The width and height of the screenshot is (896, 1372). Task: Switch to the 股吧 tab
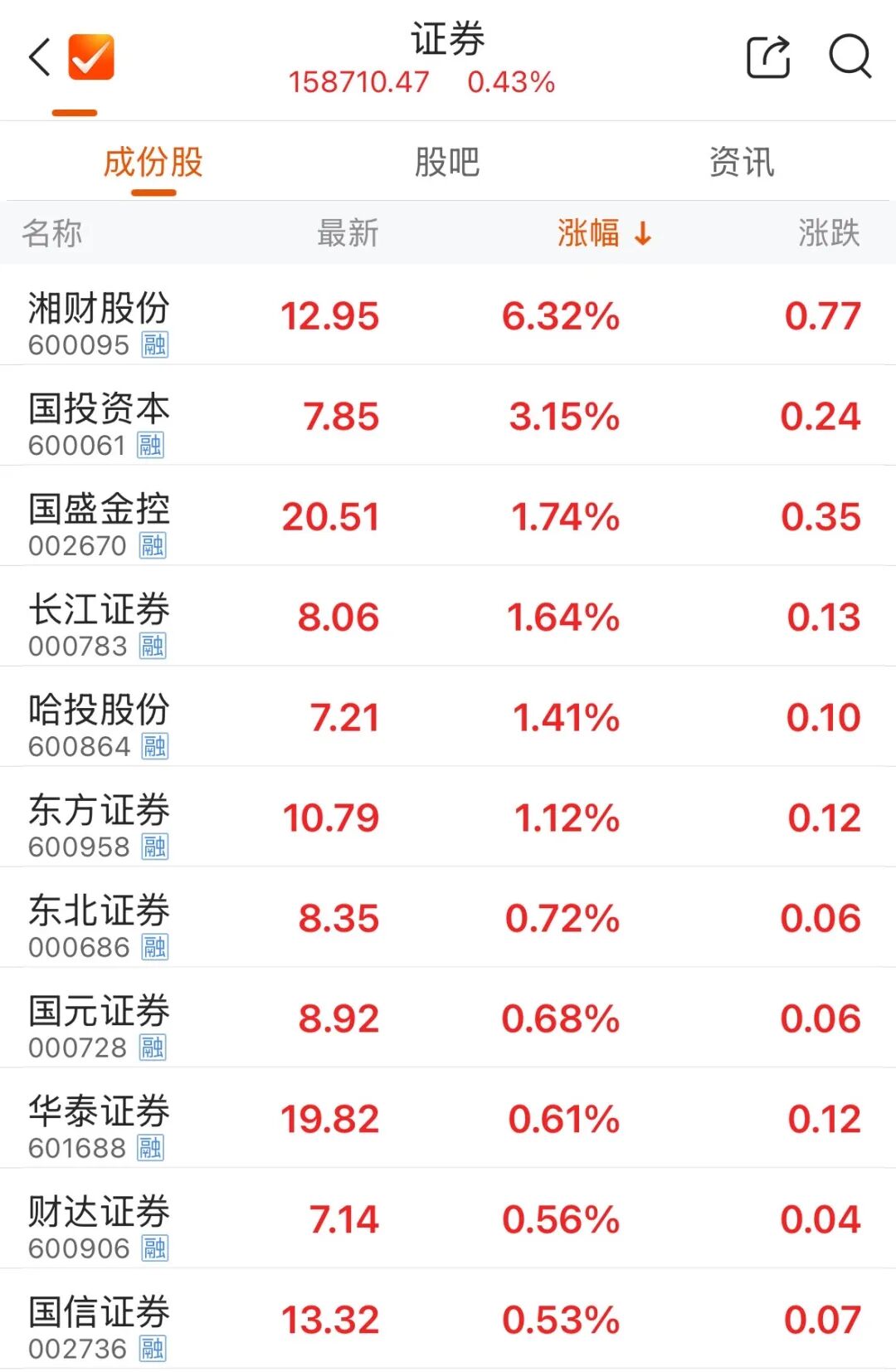[447, 163]
